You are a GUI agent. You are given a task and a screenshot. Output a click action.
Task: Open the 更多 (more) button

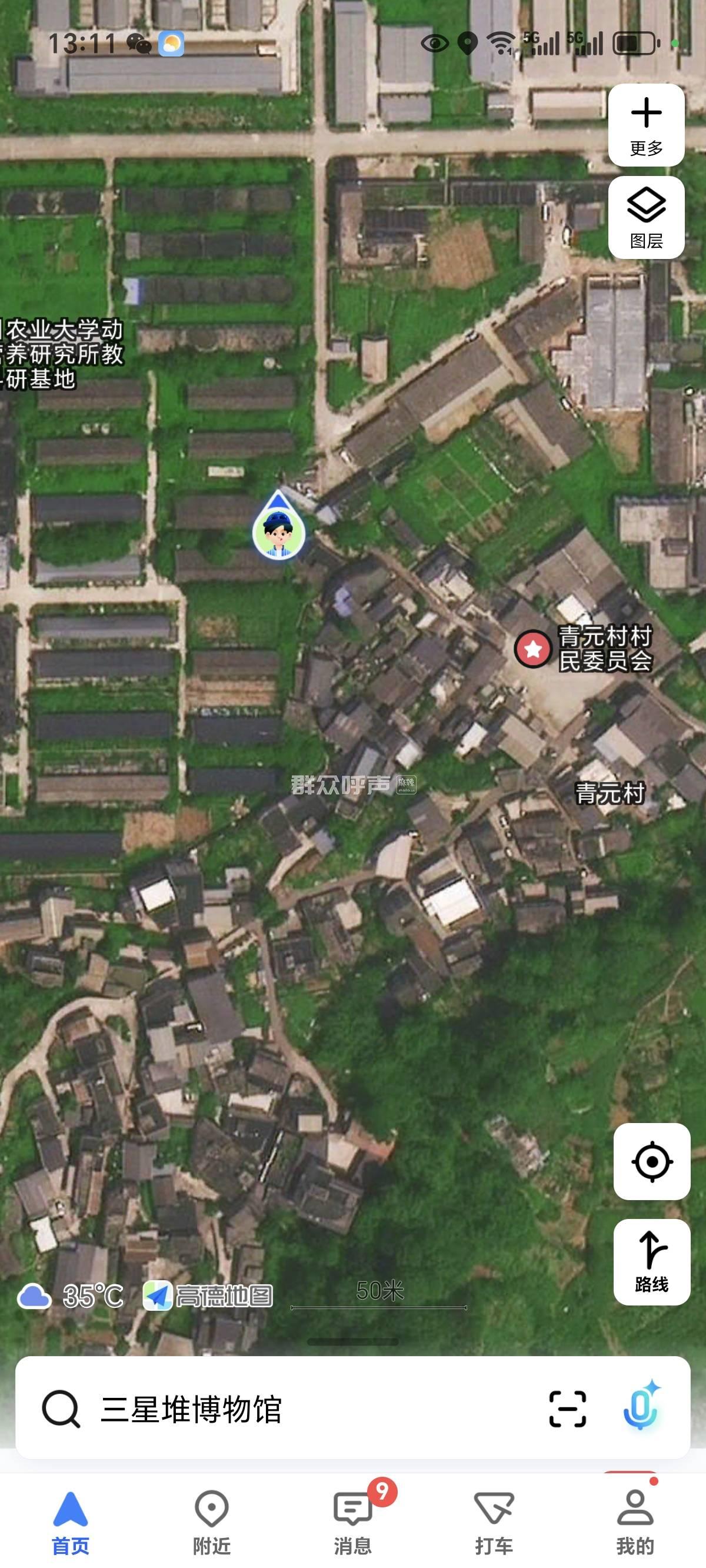(646, 125)
